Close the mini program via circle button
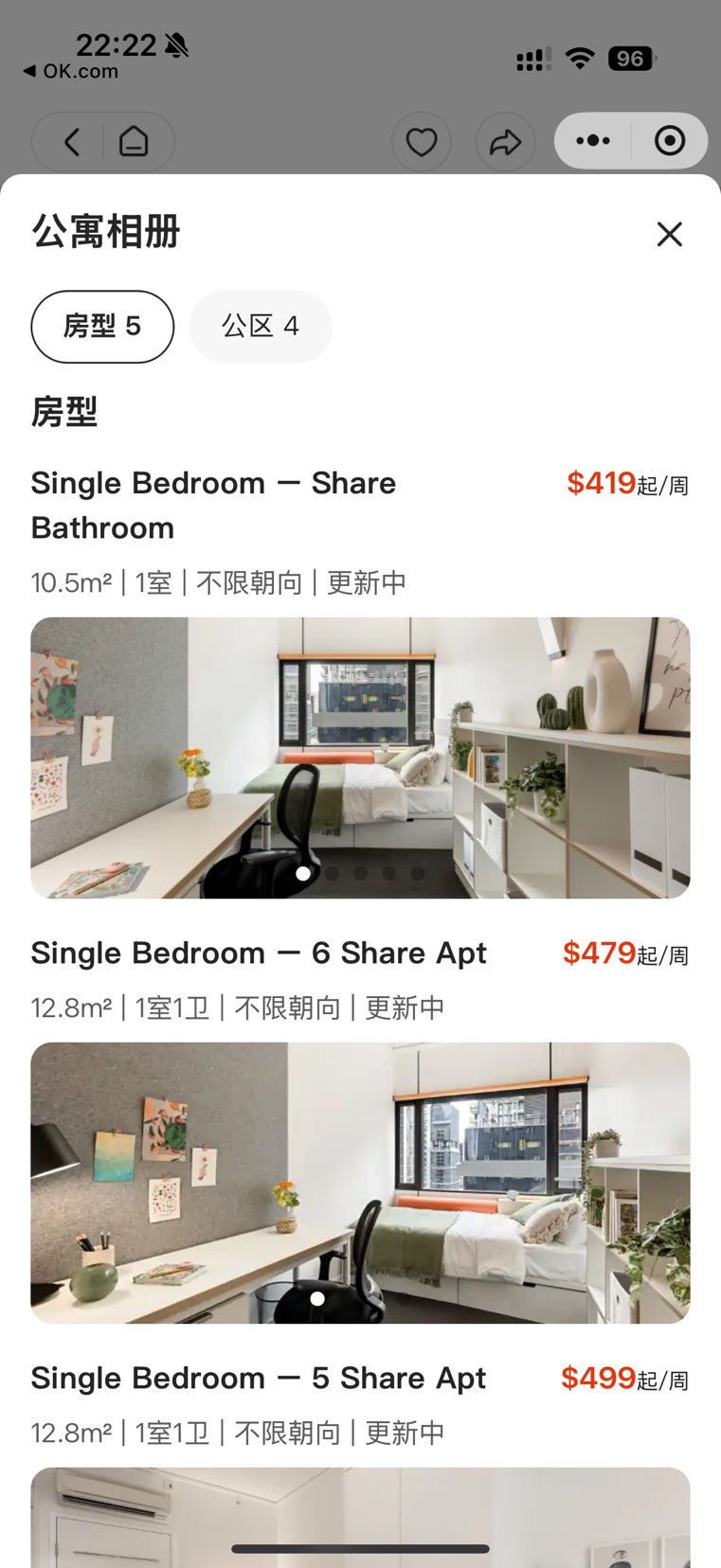 (x=670, y=141)
